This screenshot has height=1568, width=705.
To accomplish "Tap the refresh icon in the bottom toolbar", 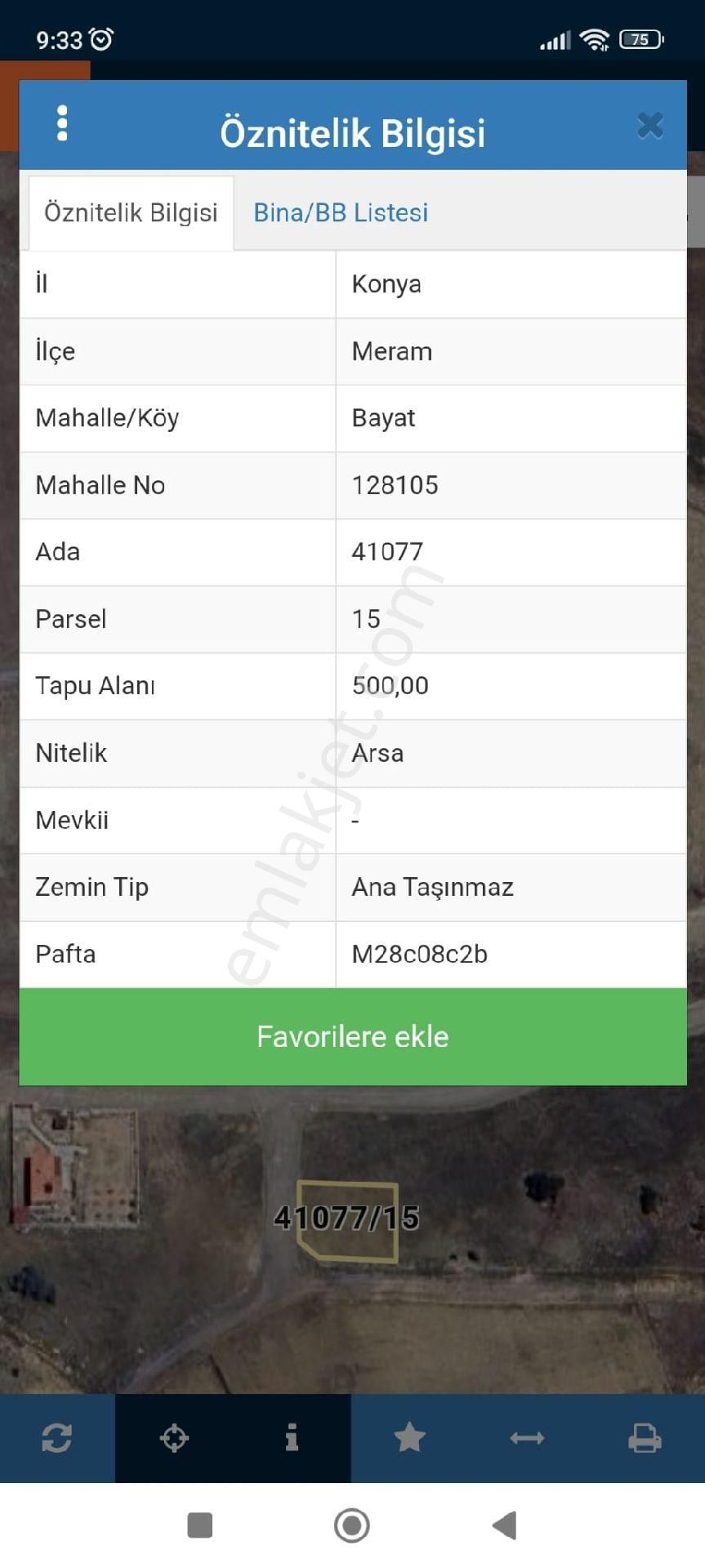I will coord(56,1438).
